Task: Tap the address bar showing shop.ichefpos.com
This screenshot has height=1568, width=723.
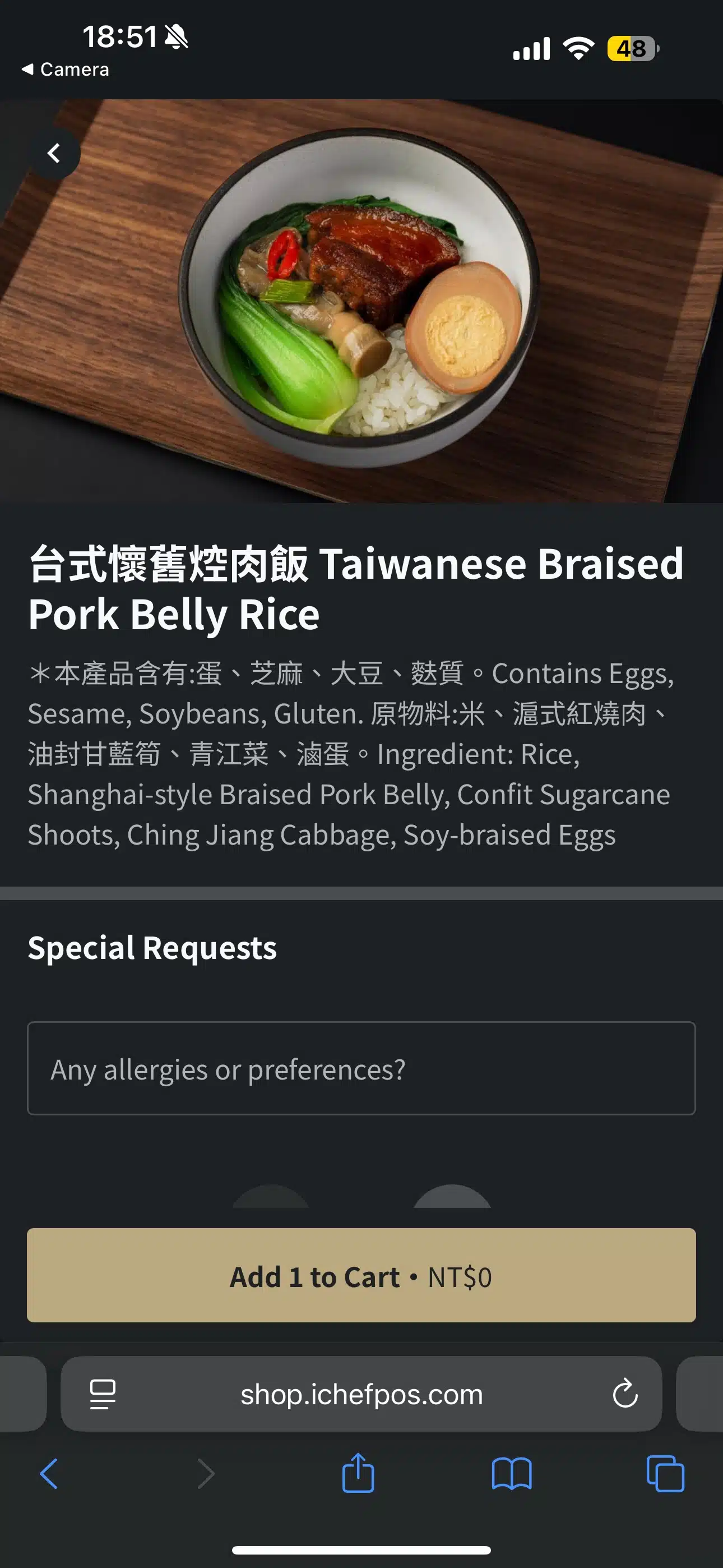Action: pos(361,1395)
